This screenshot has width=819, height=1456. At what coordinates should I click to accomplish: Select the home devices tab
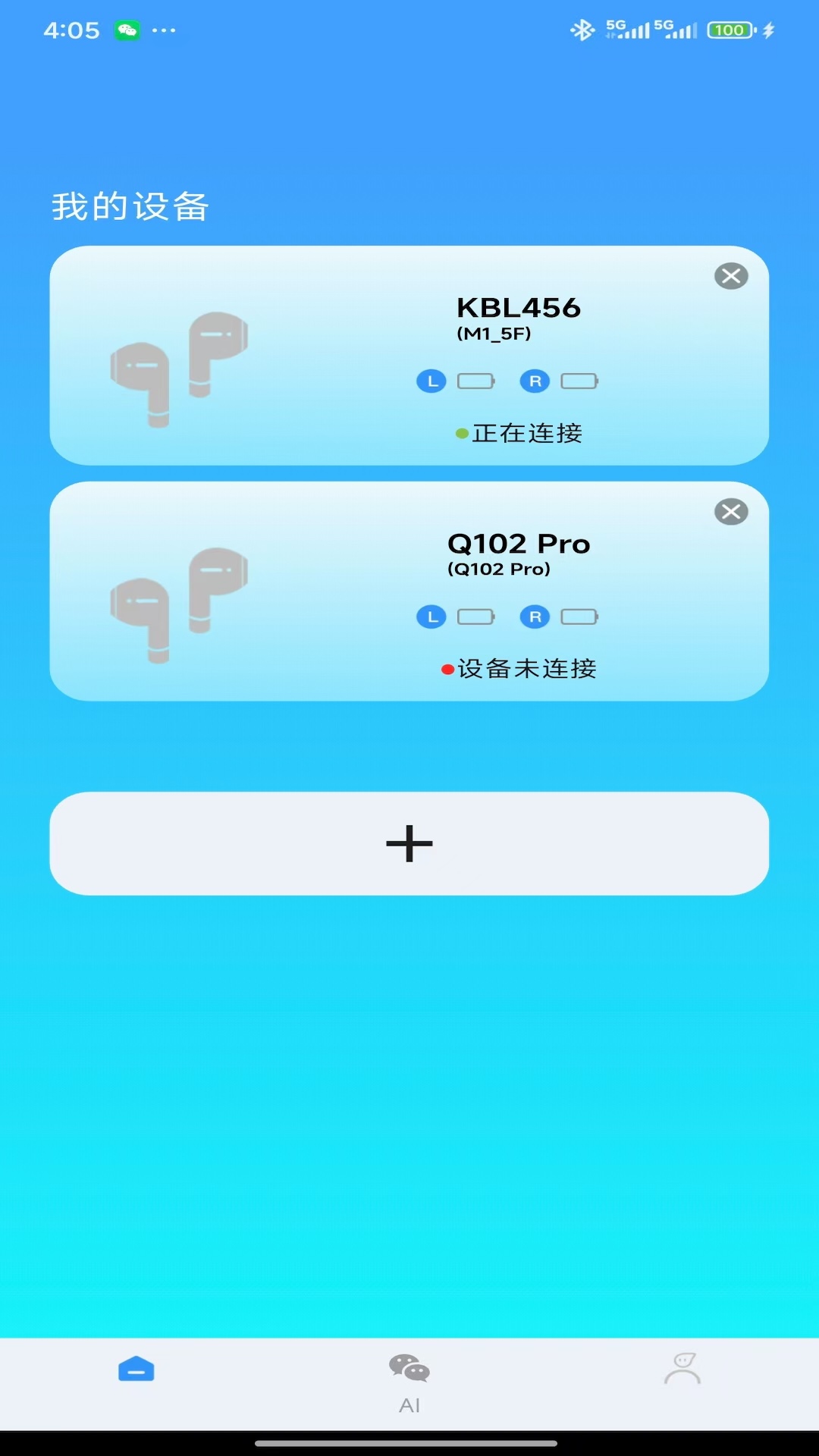tap(136, 1370)
